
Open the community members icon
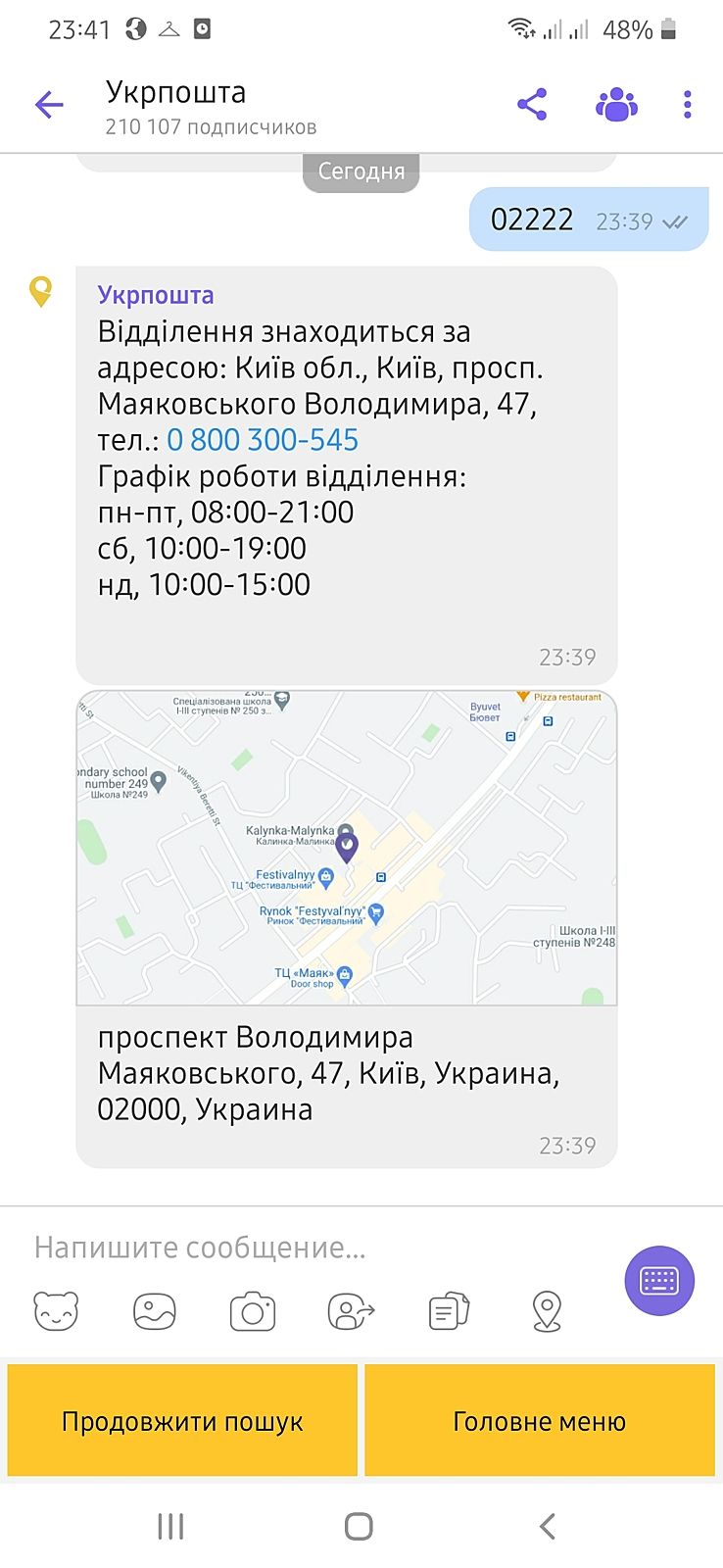point(616,105)
